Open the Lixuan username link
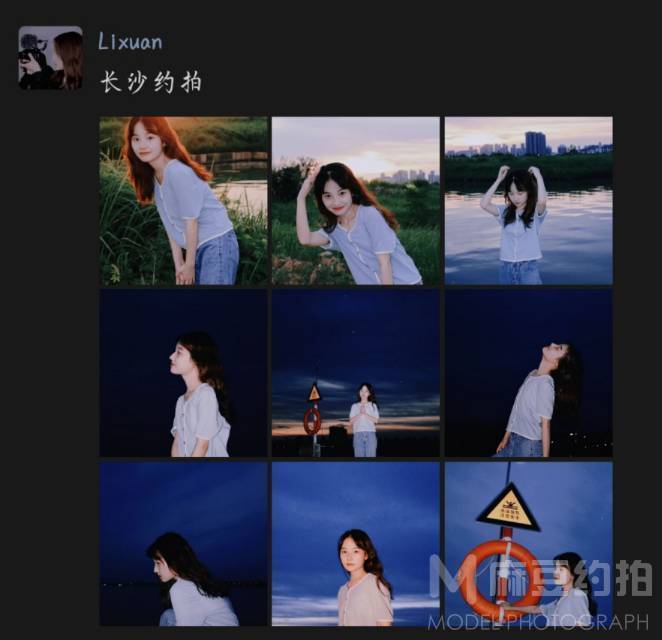 pyautogui.click(x=130, y=42)
